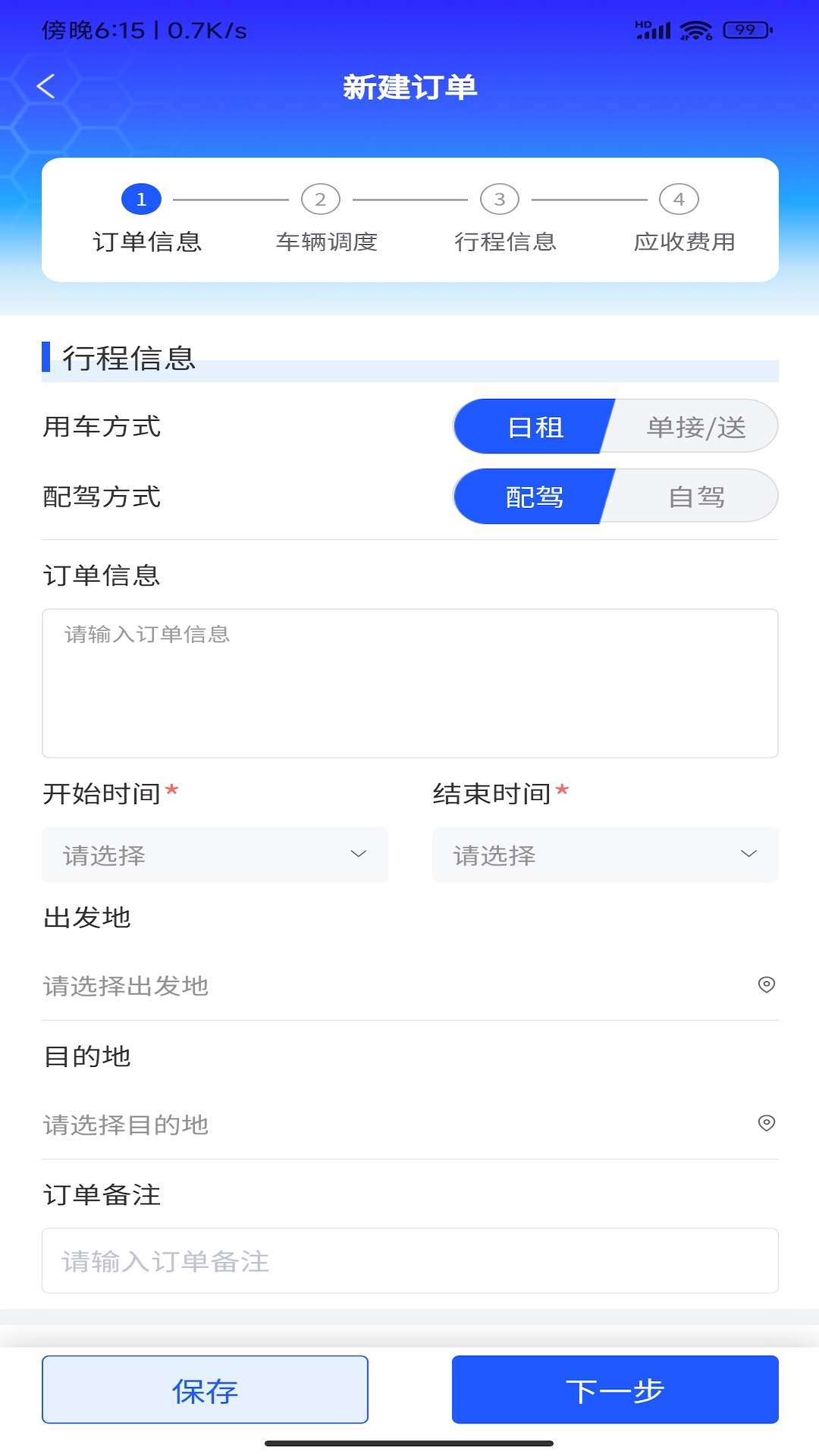819x1456 pixels.
Task: Save the order with 保存
Action: click(205, 1389)
